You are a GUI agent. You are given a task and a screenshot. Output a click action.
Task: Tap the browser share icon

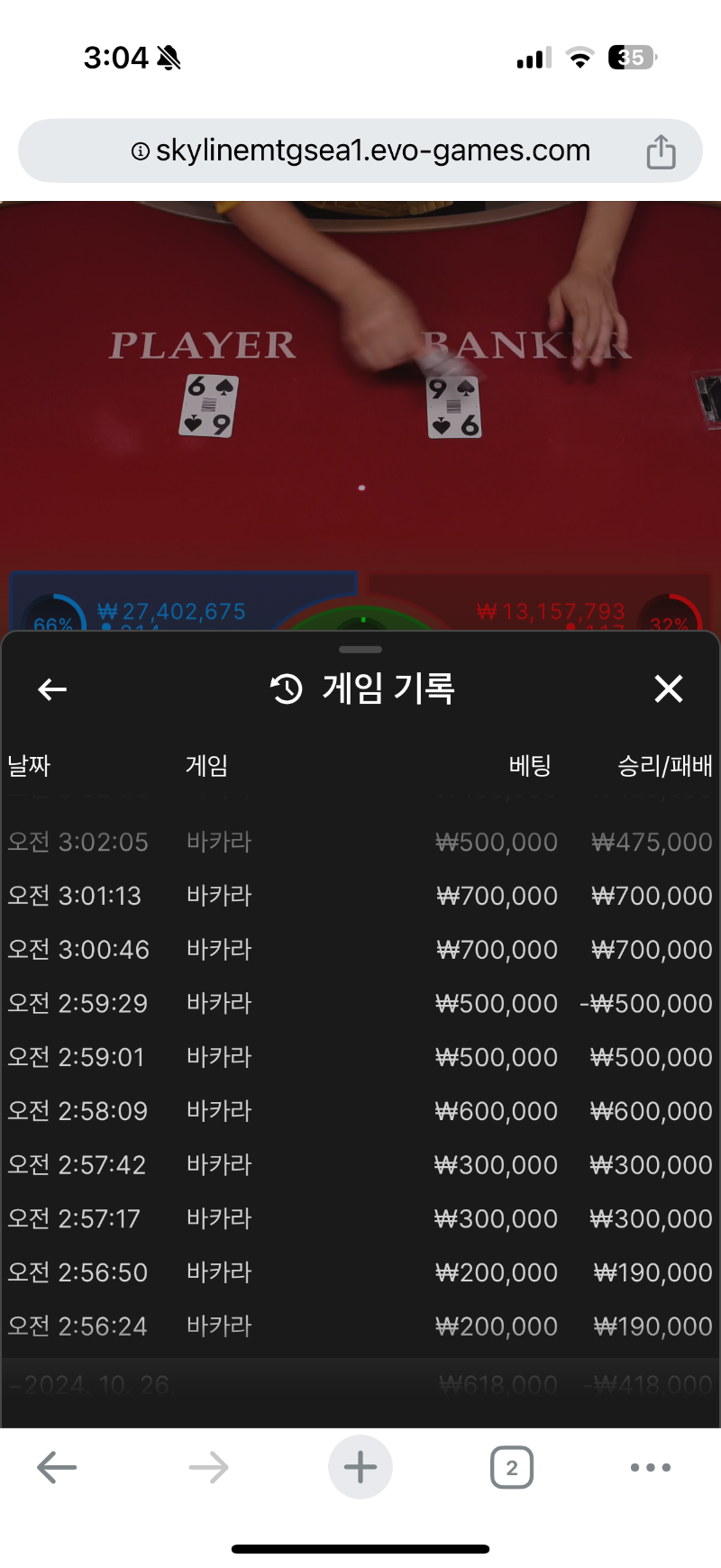[x=661, y=151]
